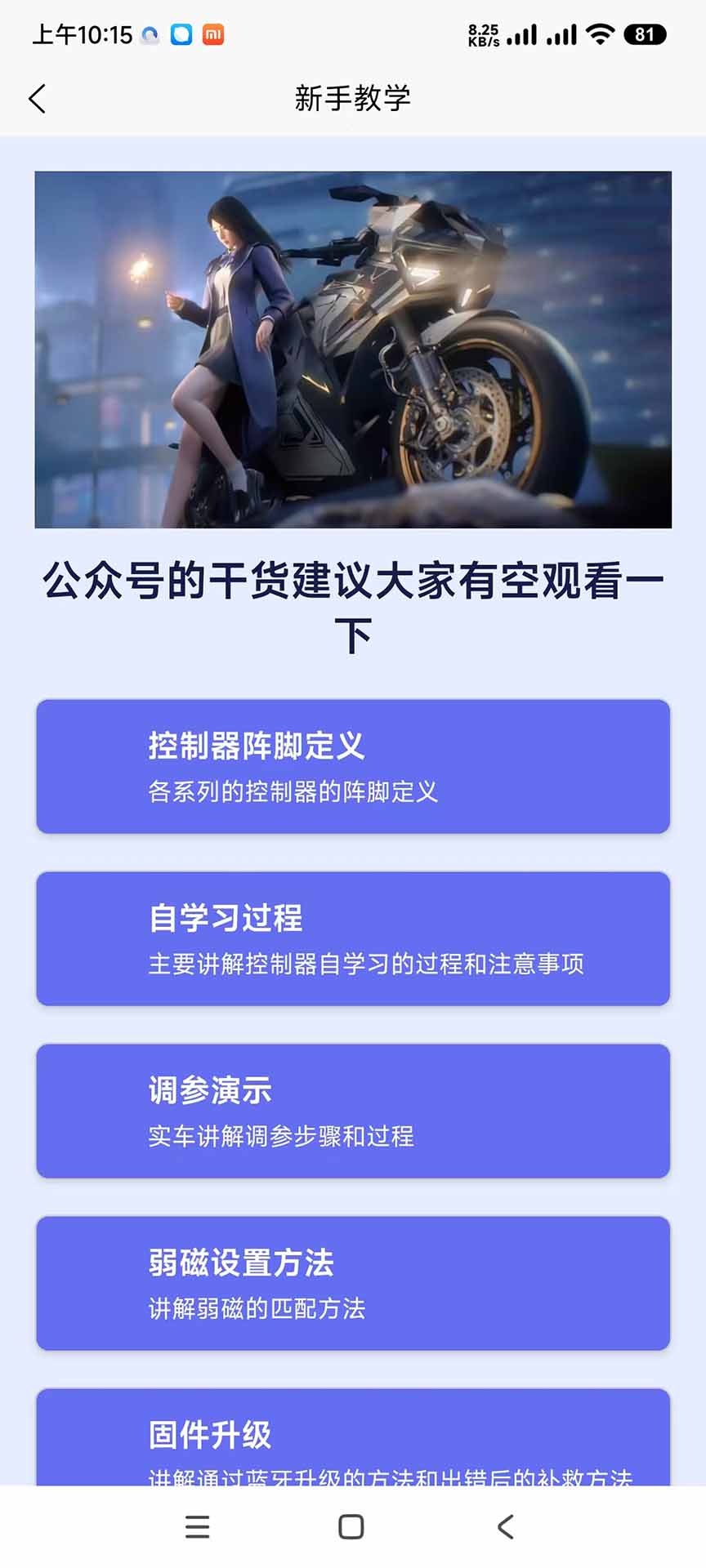Tap the network speed indicator showing 8.25 KB/s
The image size is (706, 1568).
[x=484, y=33]
